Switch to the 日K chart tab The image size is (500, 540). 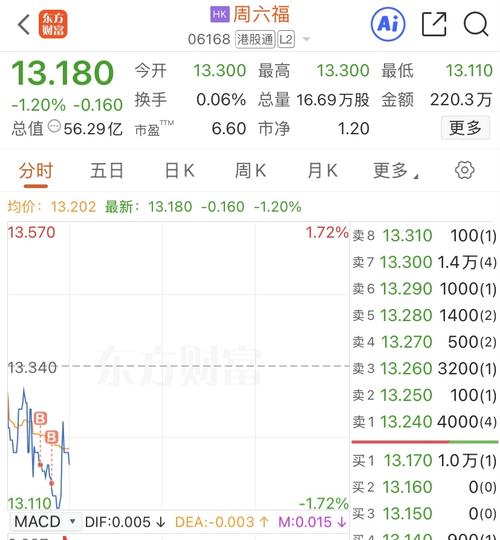tap(179, 171)
